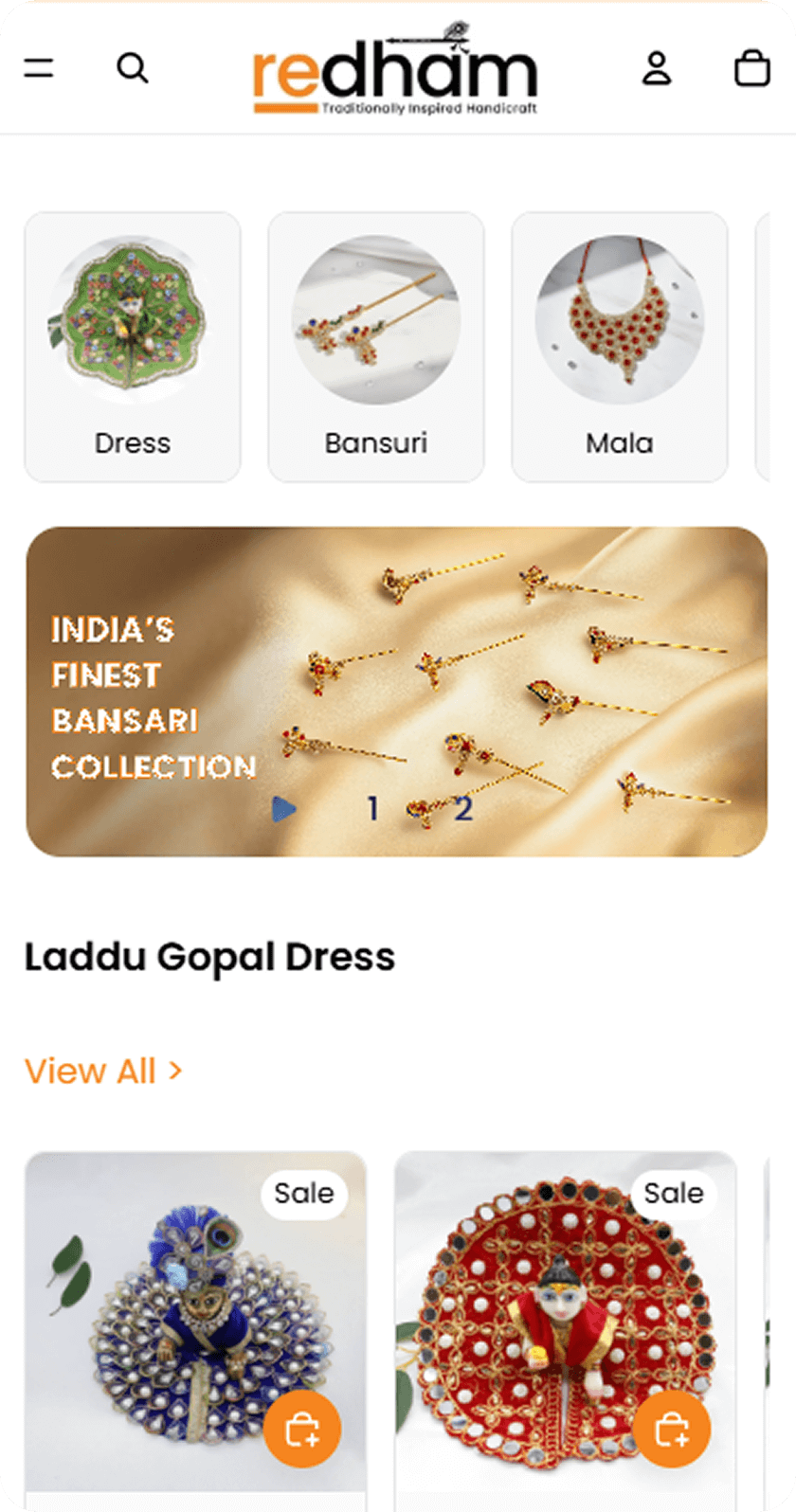Select the Dress category card
The image size is (796, 1512).
(x=133, y=347)
